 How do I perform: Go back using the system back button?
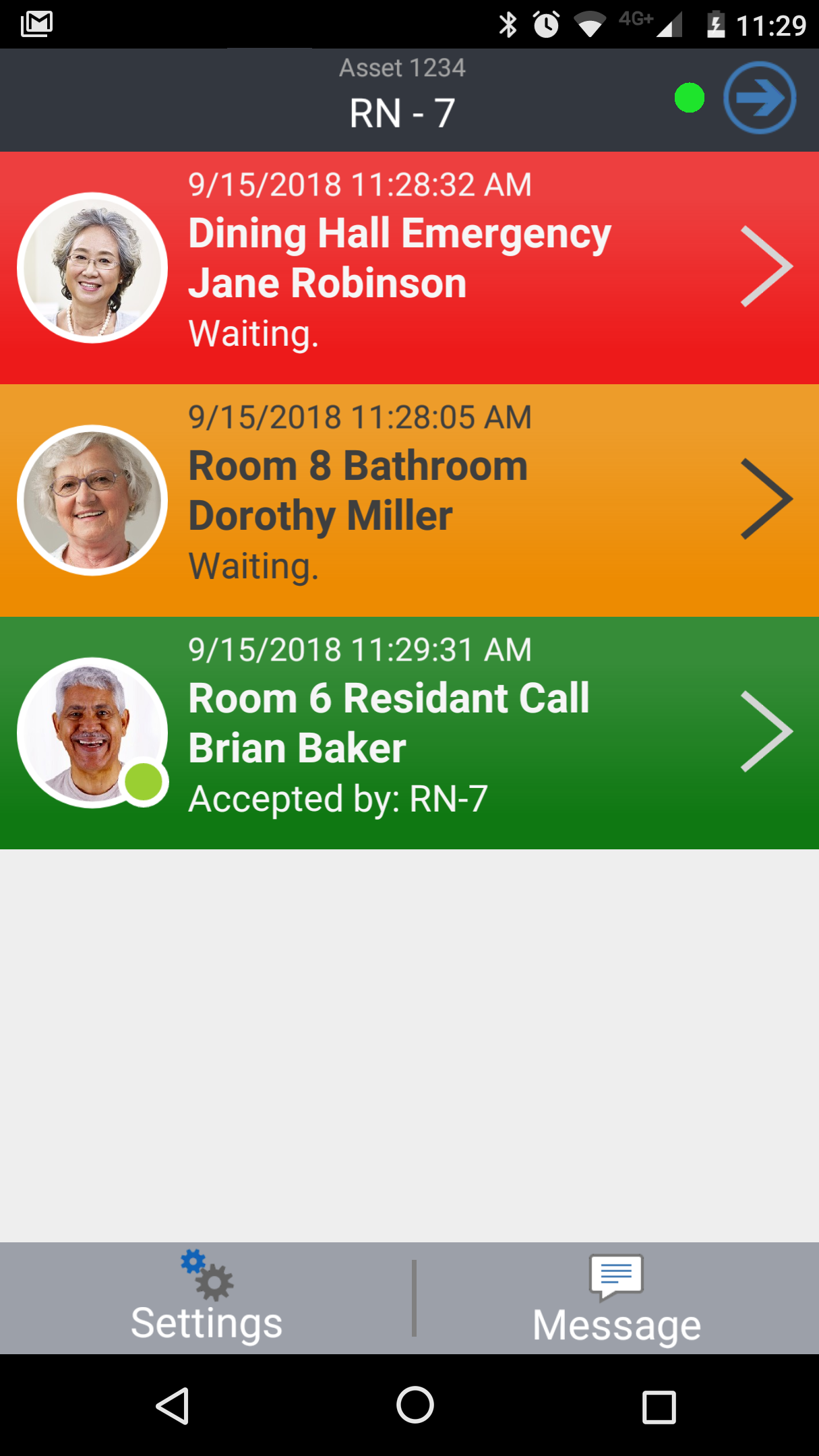[173, 1406]
